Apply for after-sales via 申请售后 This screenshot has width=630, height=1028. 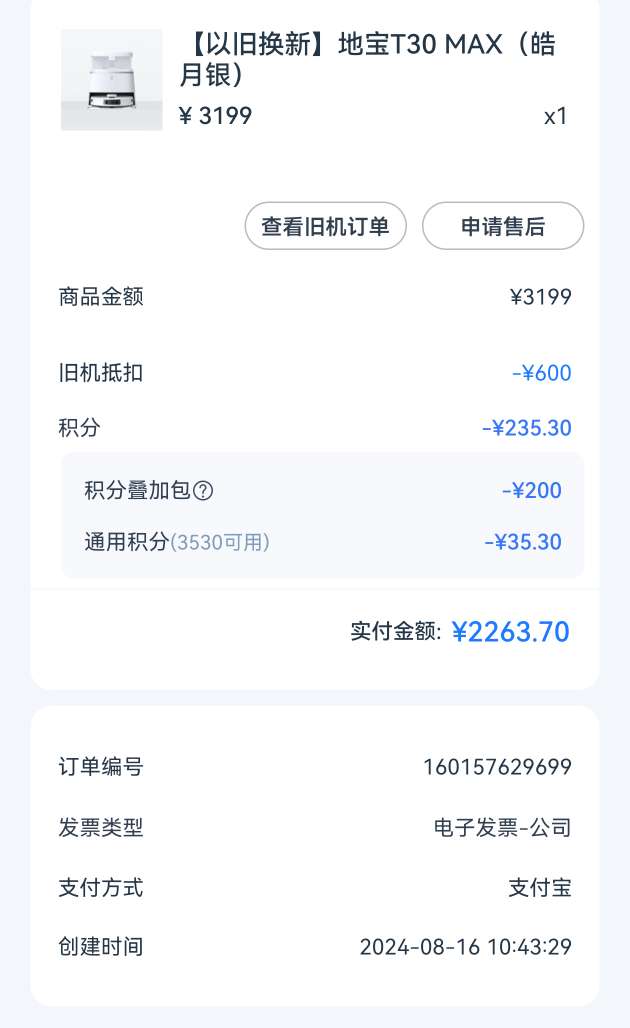(x=502, y=226)
